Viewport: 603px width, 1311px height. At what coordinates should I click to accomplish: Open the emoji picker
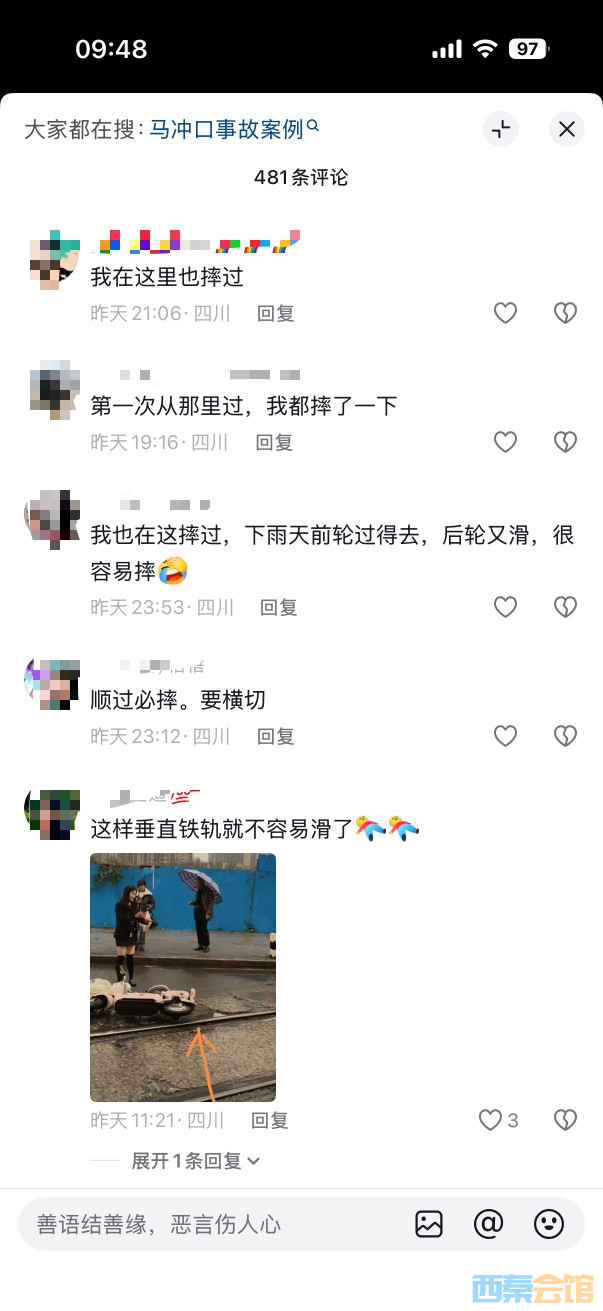click(549, 1224)
